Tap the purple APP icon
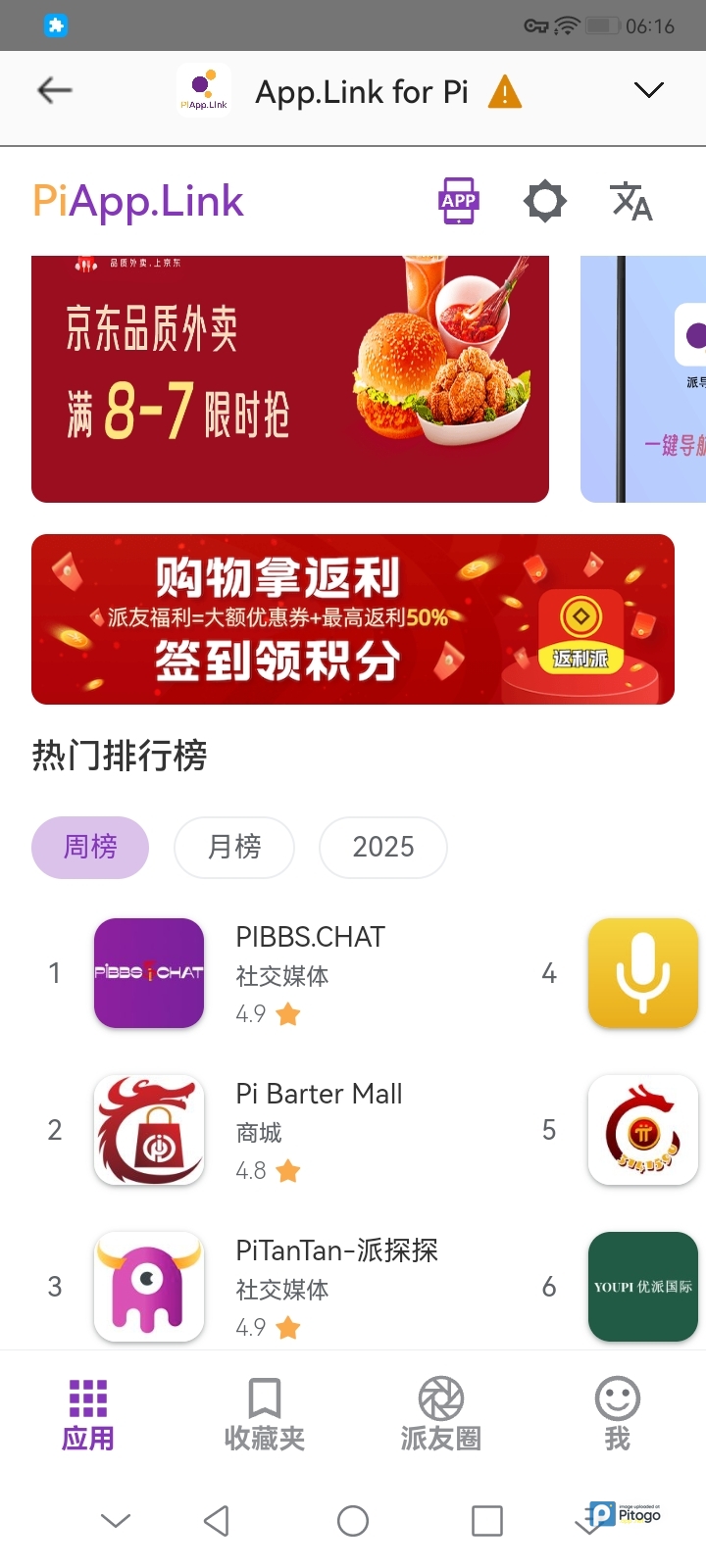706x1568 pixels. click(458, 201)
